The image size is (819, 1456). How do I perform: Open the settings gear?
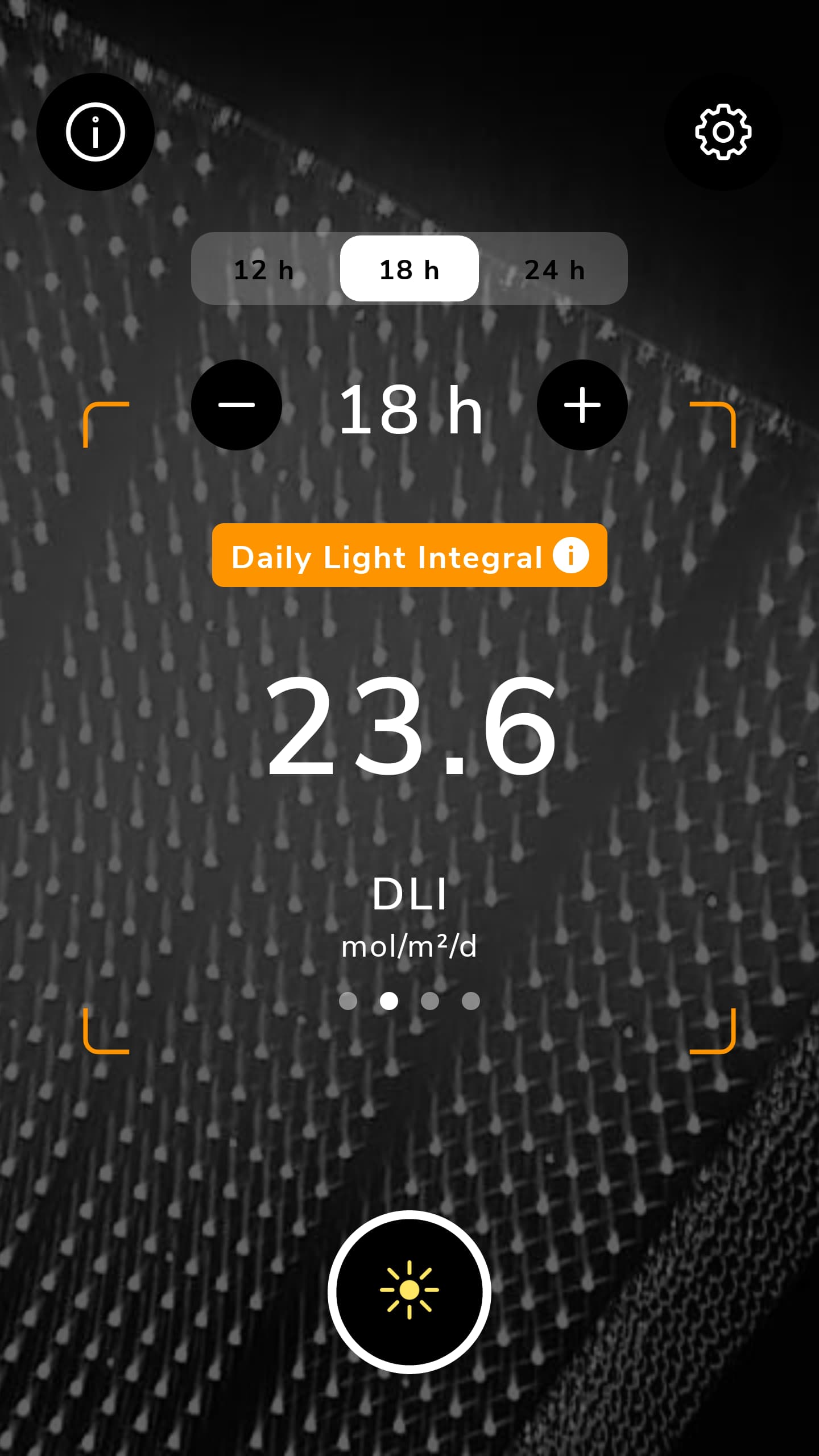(723, 132)
